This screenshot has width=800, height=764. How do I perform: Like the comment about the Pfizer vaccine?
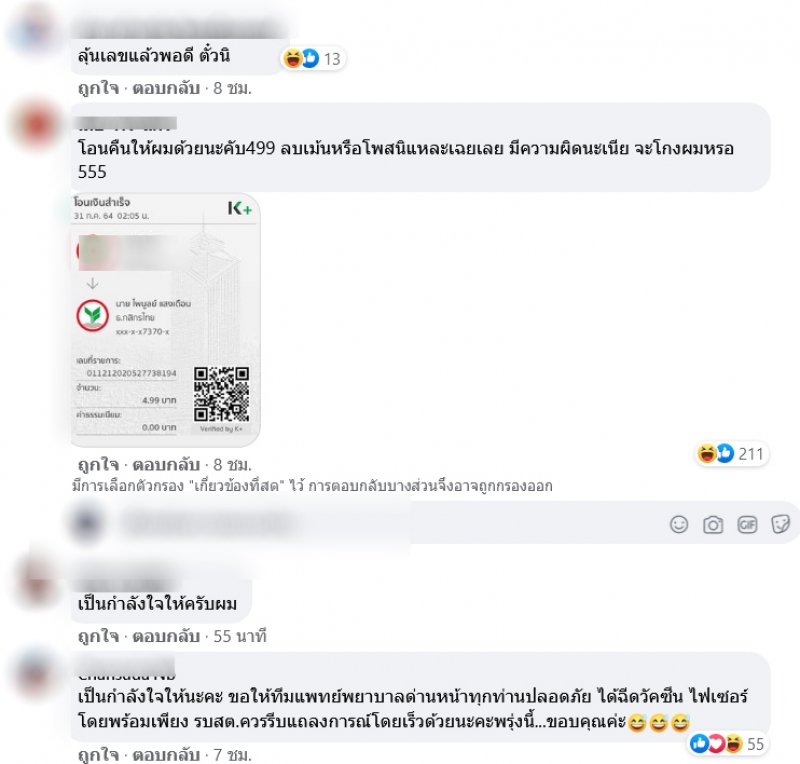(x=98, y=750)
